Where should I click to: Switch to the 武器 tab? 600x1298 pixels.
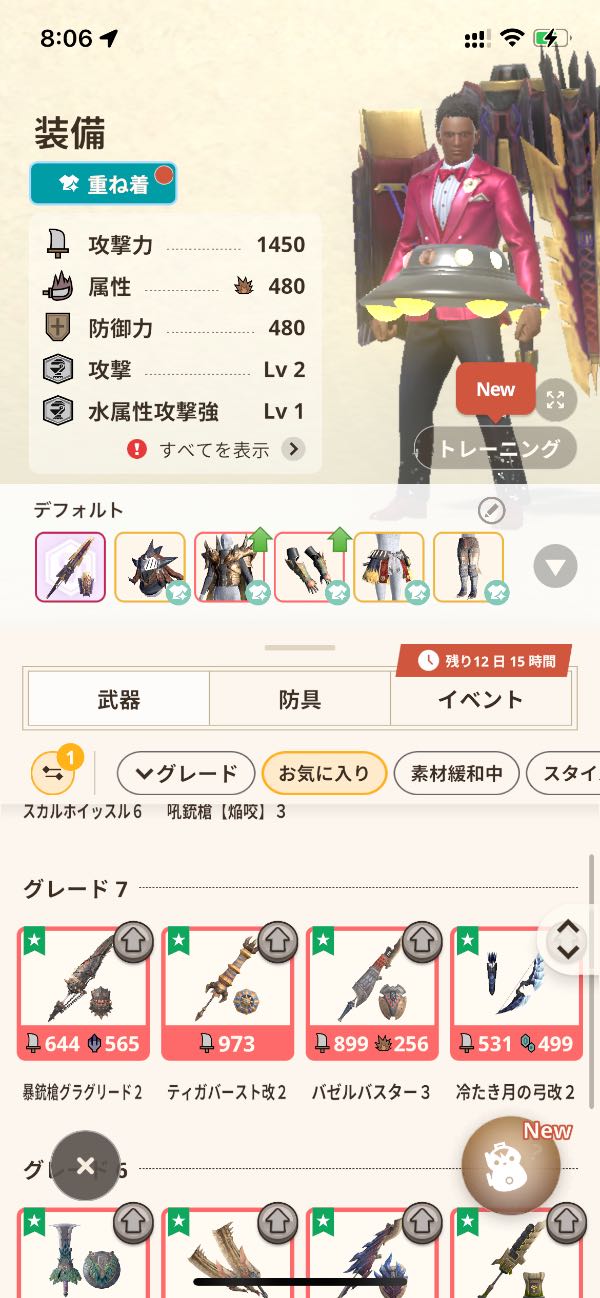click(x=118, y=699)
